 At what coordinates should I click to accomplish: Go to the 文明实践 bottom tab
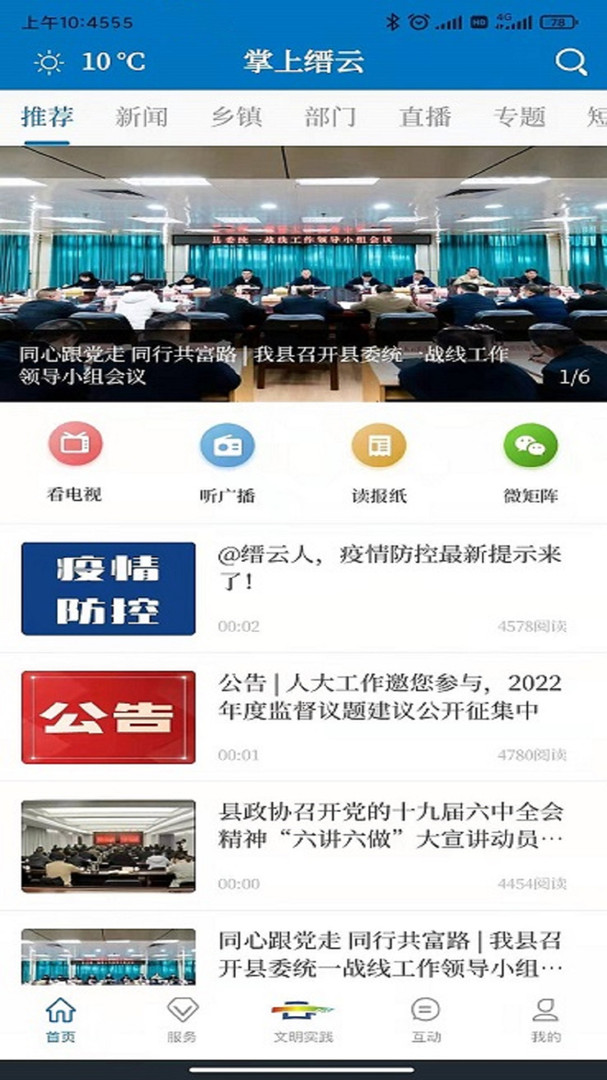point(303,1019)
